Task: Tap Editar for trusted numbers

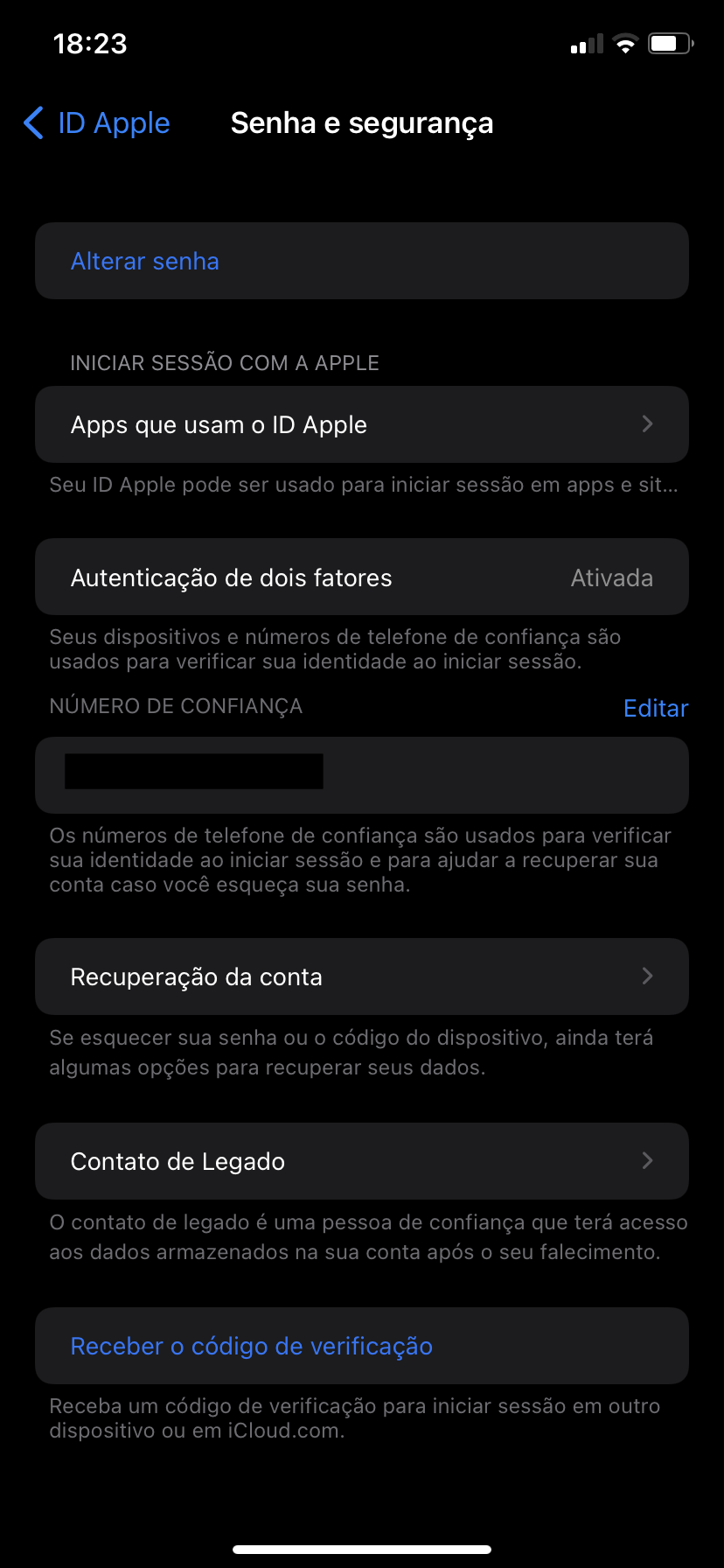Action: click(x=655, y=709)
